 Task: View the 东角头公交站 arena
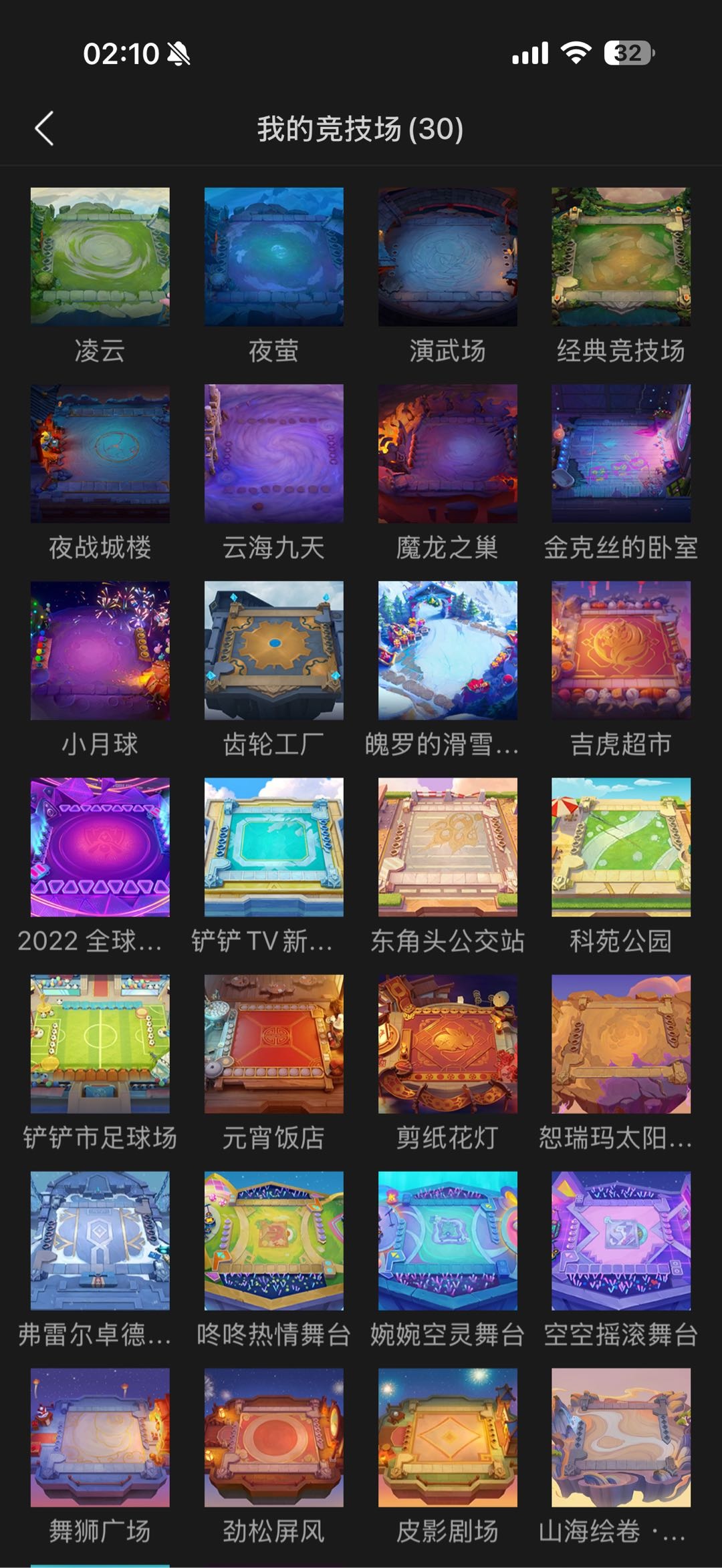pos(447,847)
